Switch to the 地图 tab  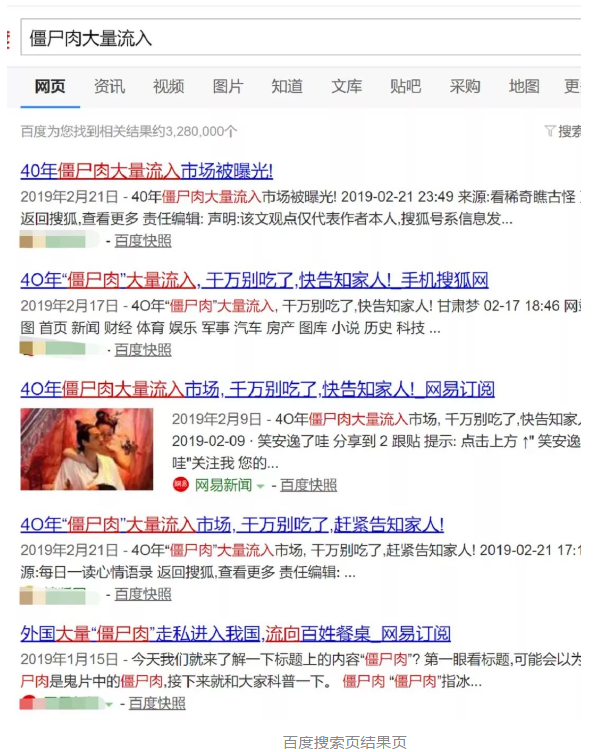click(524, 87)
